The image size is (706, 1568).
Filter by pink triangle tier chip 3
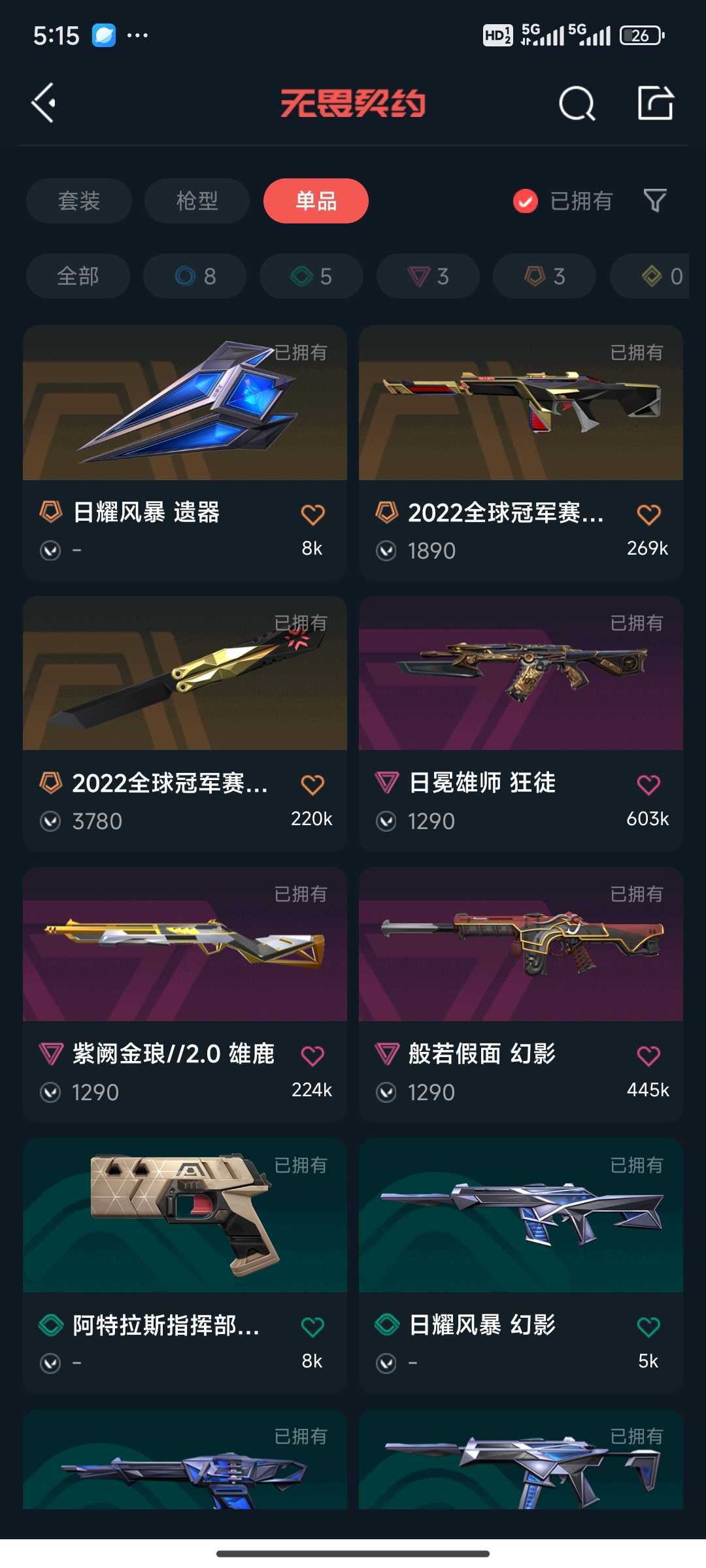pos(428,276)
